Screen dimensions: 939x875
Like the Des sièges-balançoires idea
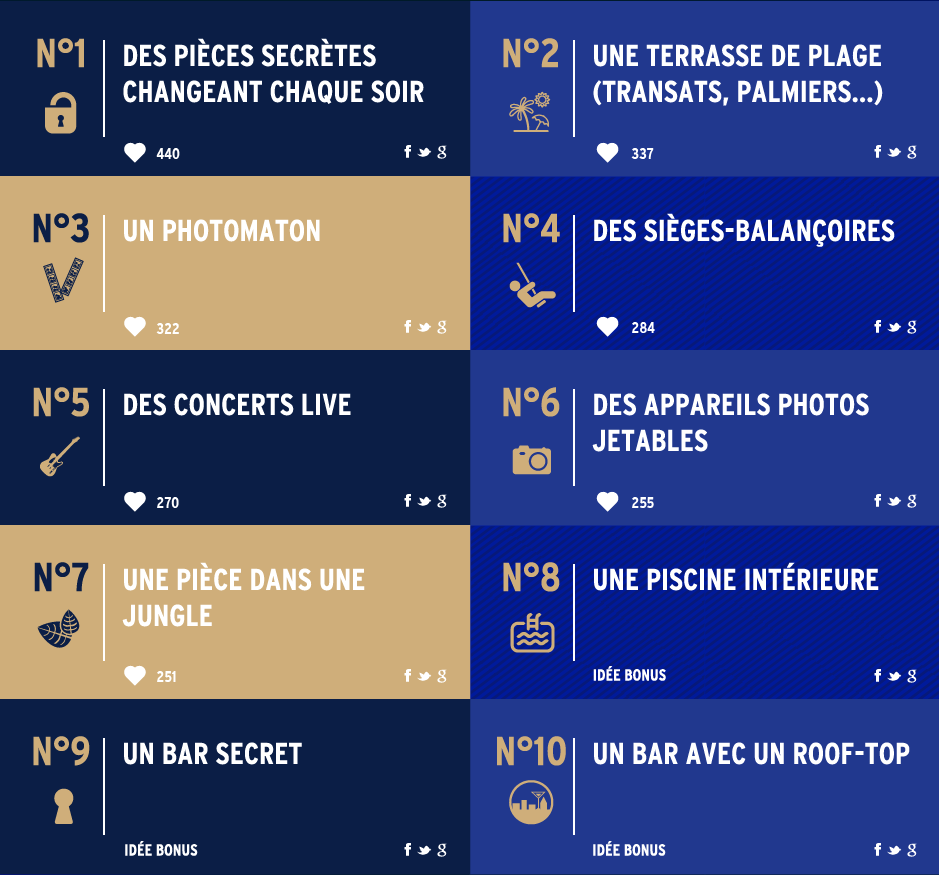[x=607, y=327]
